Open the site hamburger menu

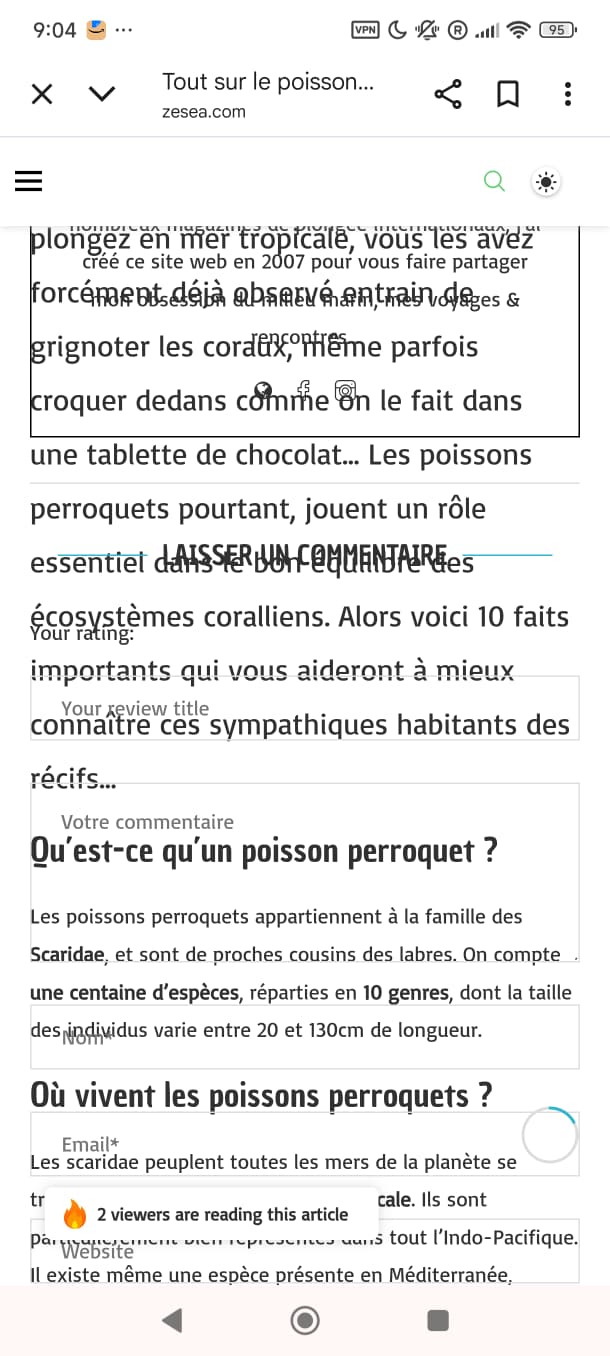click(x=29, y=181)
